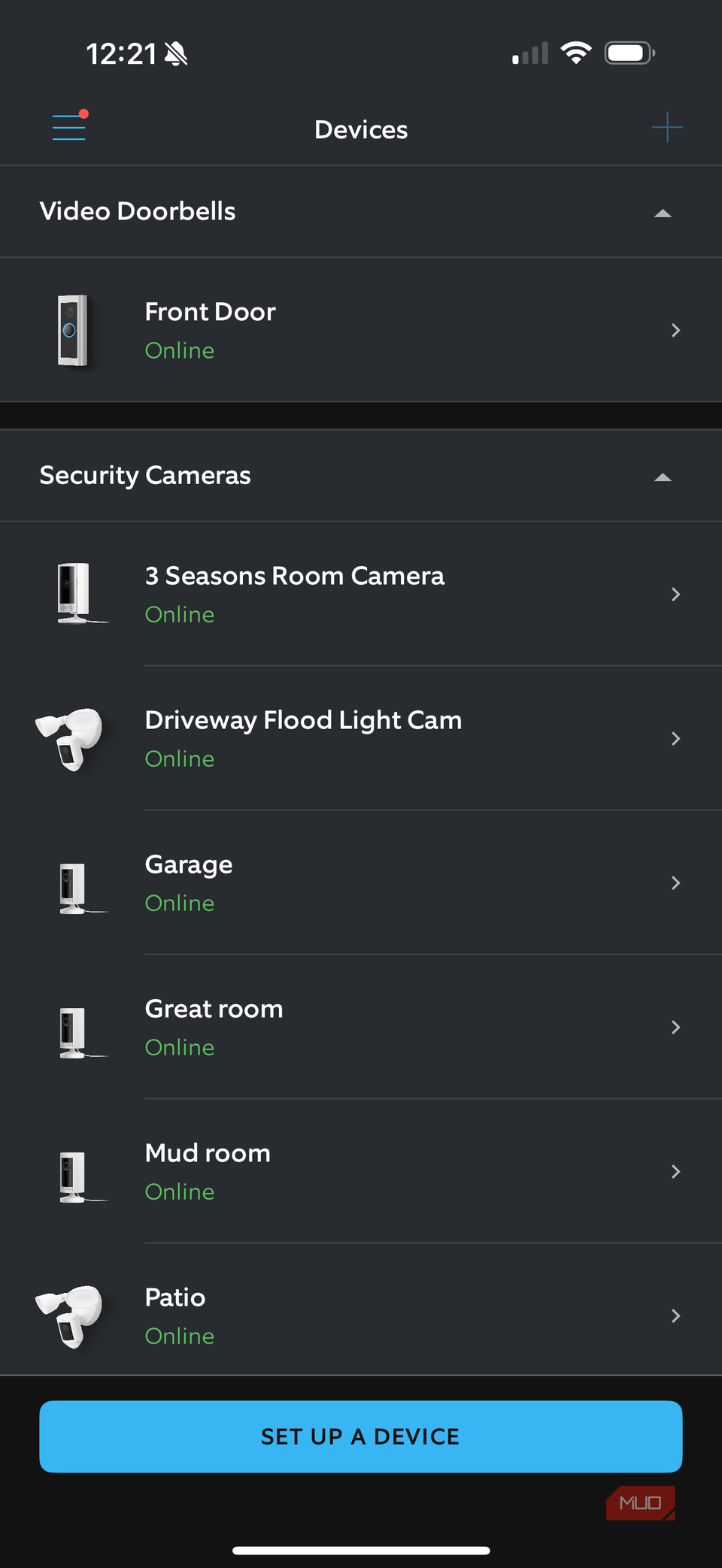
Task: Tap the Wi-Fi indicator in the status bar
Action: point(577,53)
